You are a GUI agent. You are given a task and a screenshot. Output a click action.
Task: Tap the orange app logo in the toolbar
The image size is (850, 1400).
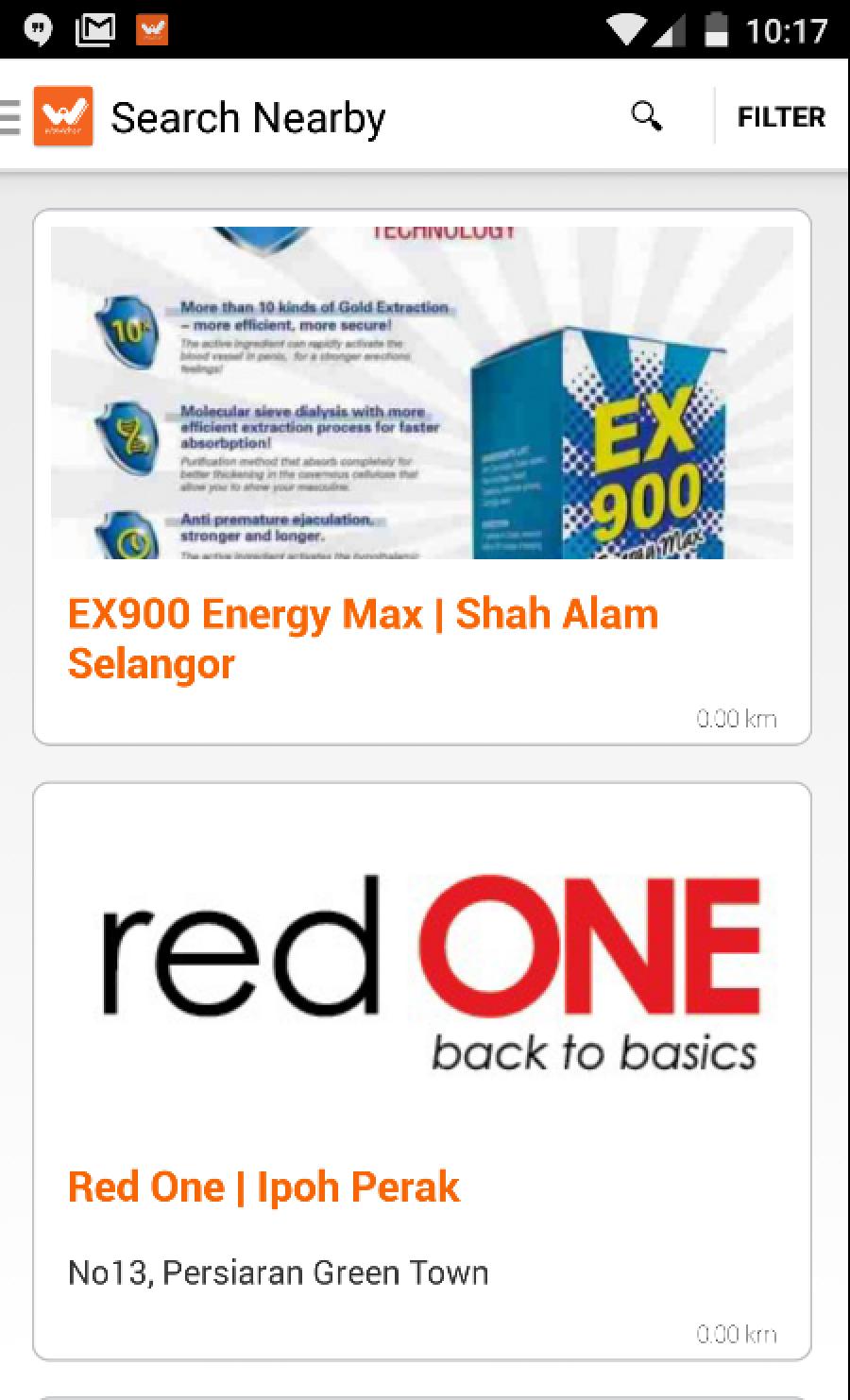click(x=64, y=116)
